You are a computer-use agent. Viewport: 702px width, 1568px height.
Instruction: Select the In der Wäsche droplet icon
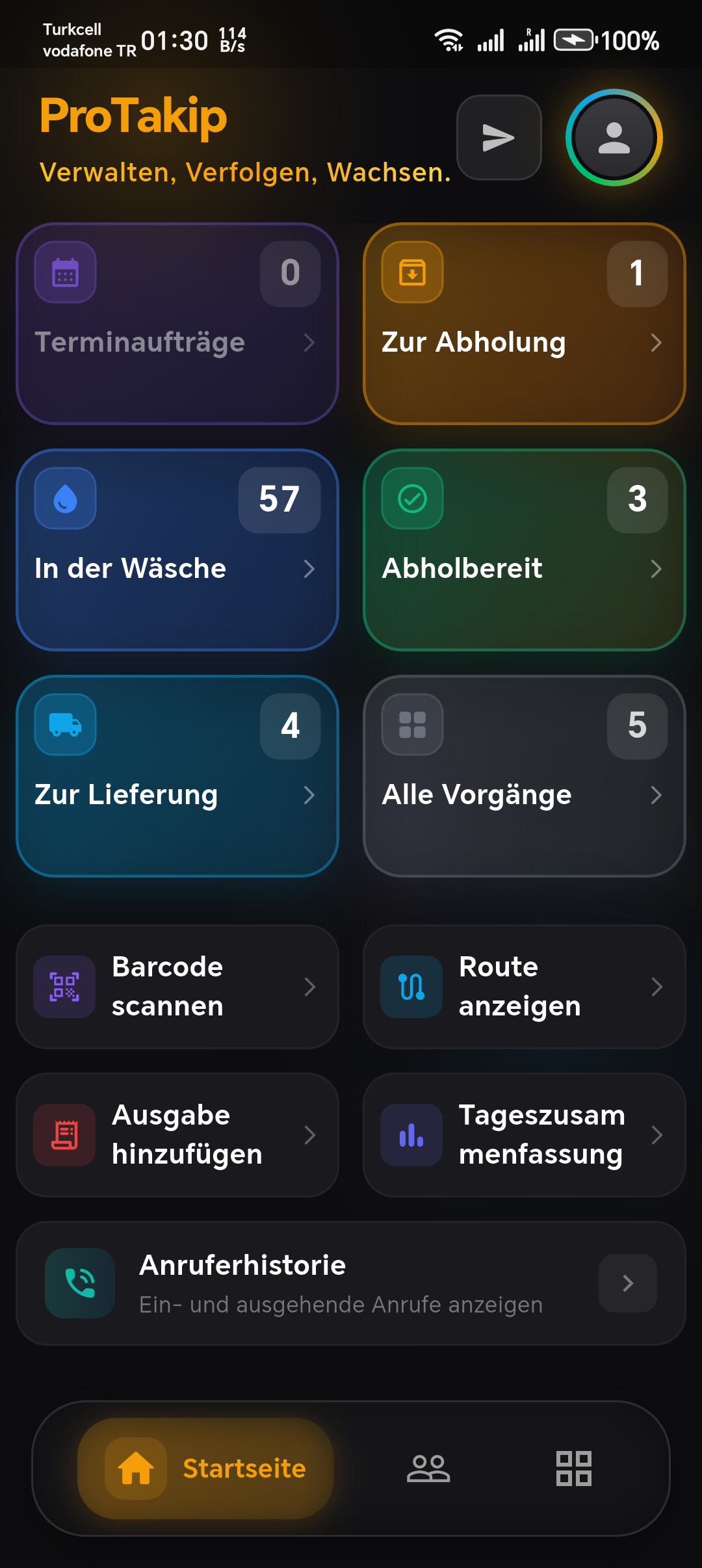65,498
